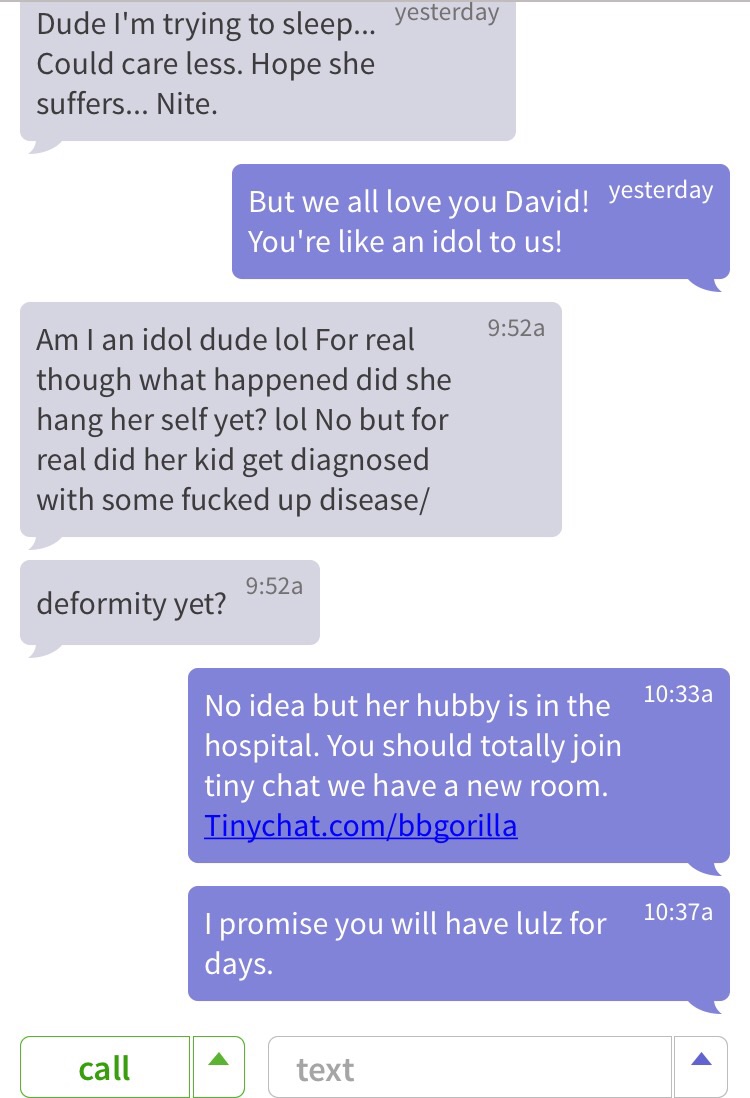The height and width of the screenshot is (1098, 750).
Task: Expand the green arrow beside call
Action: point(218,1067)
